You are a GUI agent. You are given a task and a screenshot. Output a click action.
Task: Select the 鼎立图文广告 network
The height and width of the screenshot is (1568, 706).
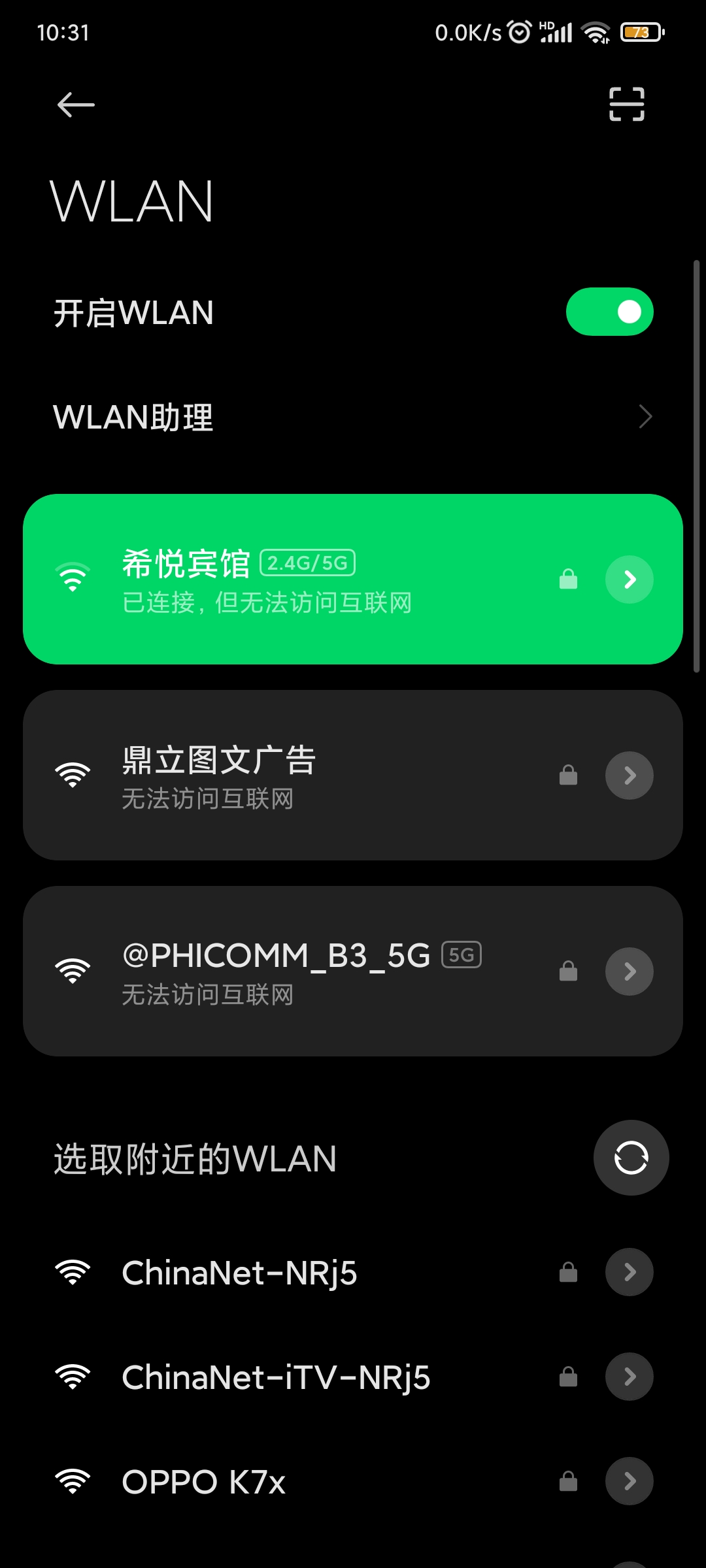click(x=353, y=775)
